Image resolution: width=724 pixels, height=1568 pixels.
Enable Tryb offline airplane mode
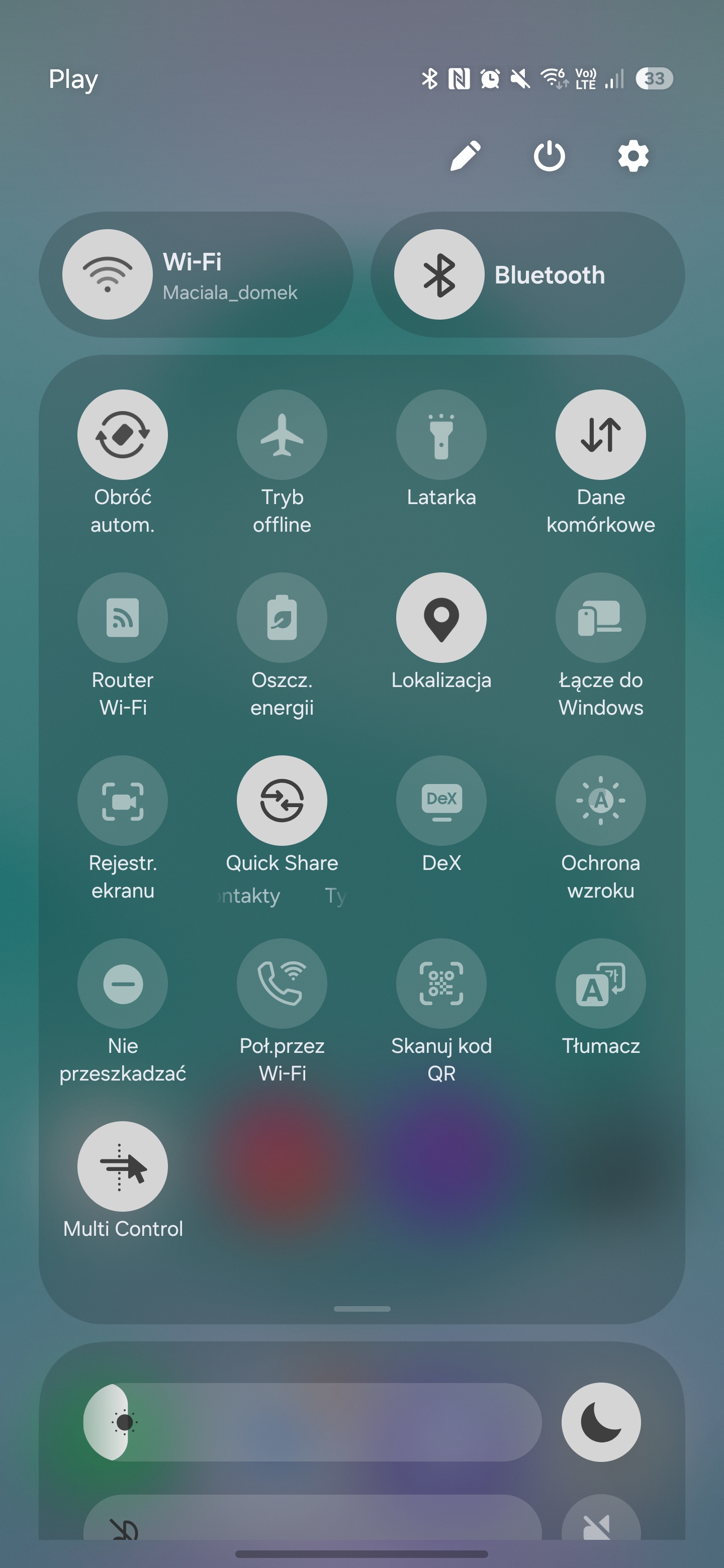tap(282, 435)
